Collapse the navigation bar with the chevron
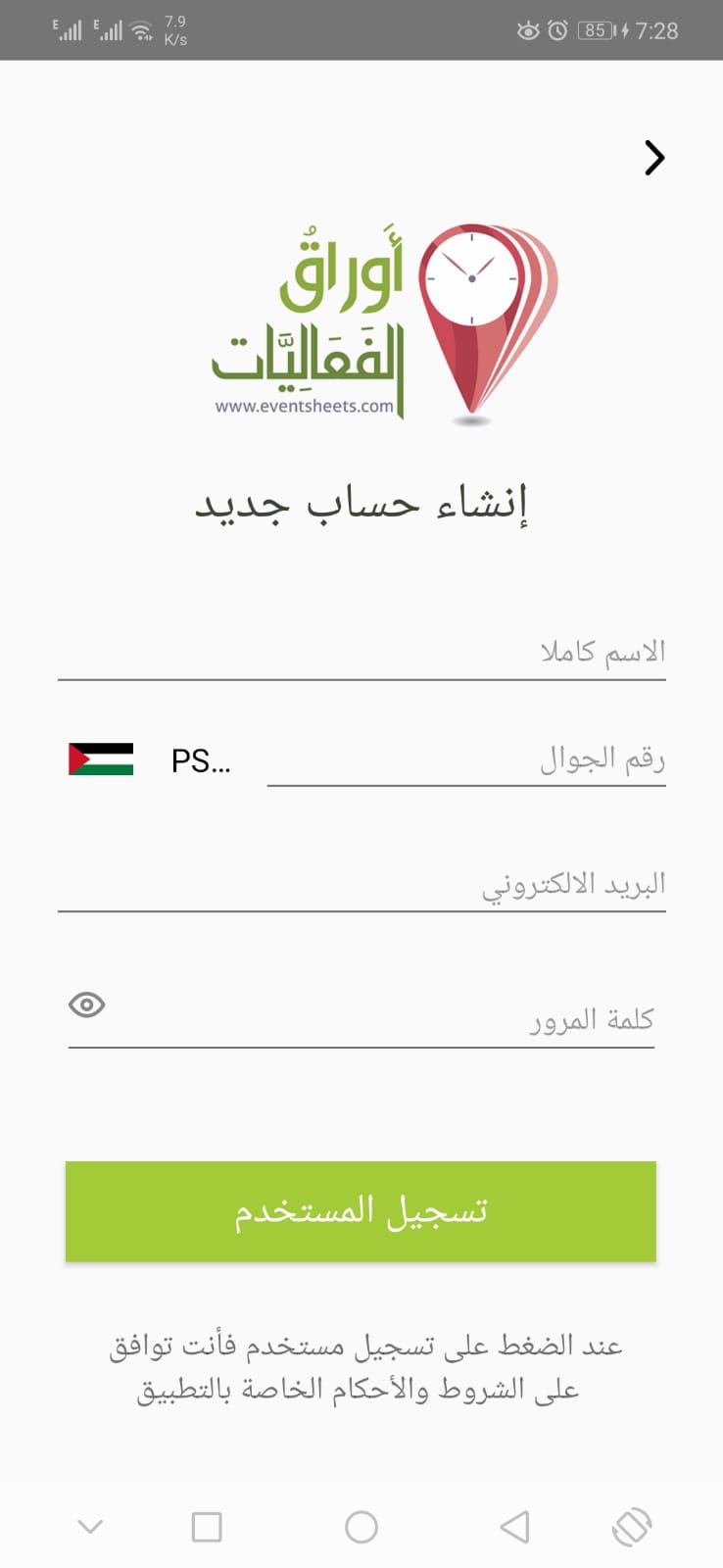The image size is (723, 1568). pyautogui.click(x=90, y=1526)
